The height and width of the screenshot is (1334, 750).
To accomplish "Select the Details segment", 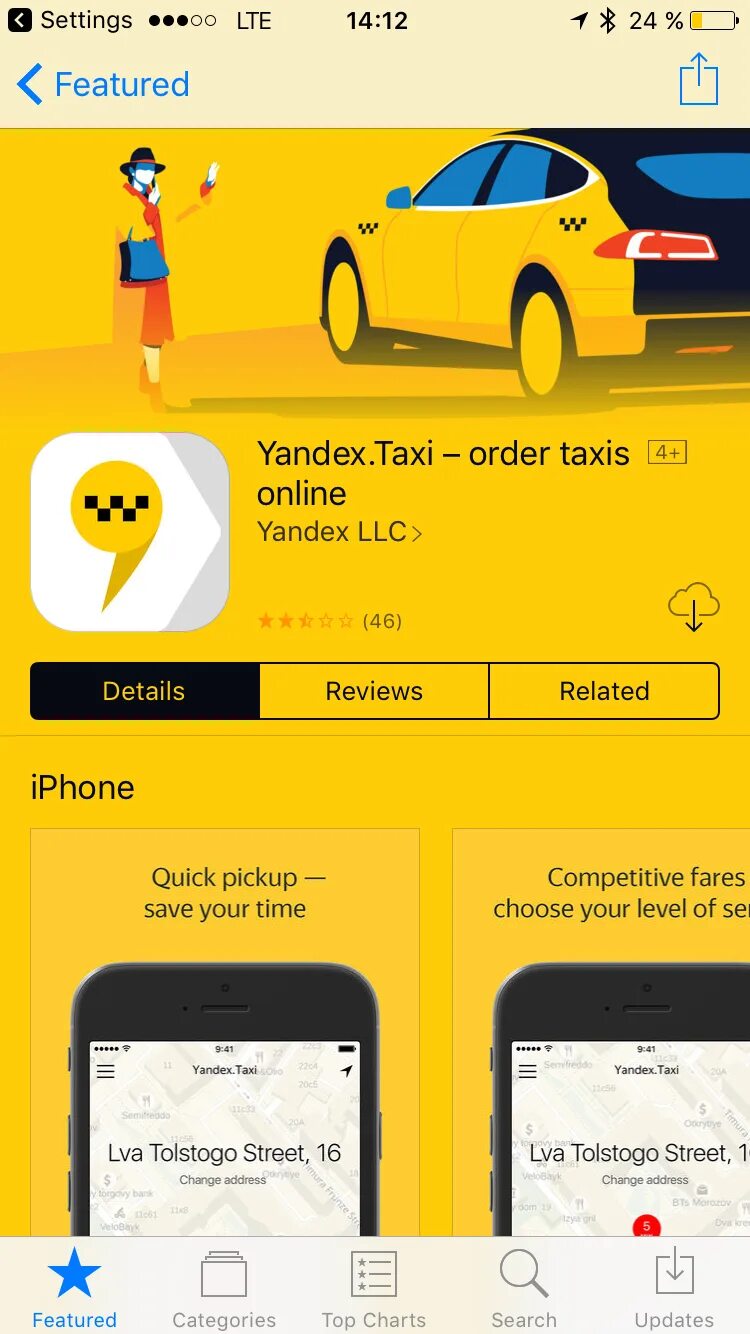I will click(145, 691).
